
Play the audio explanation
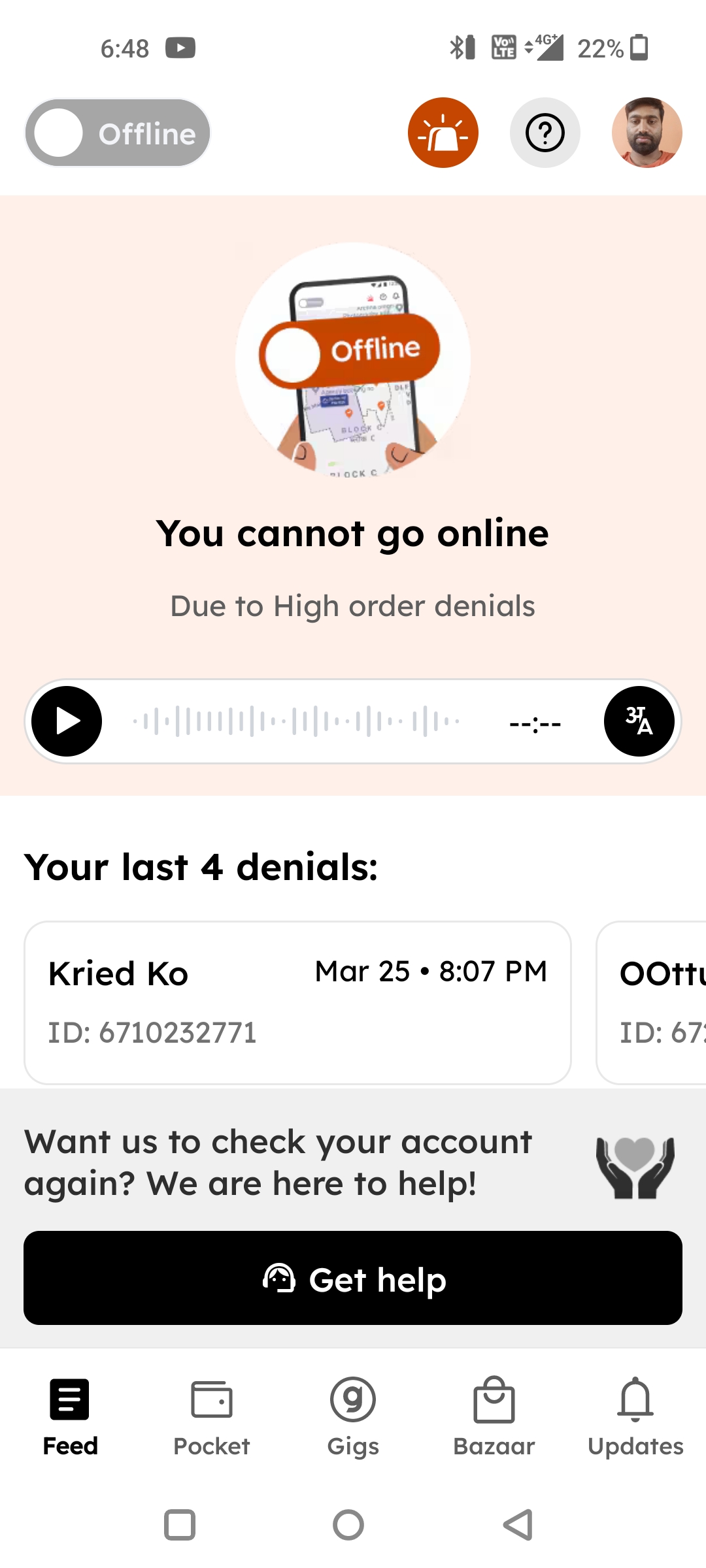tap(67, 721)
